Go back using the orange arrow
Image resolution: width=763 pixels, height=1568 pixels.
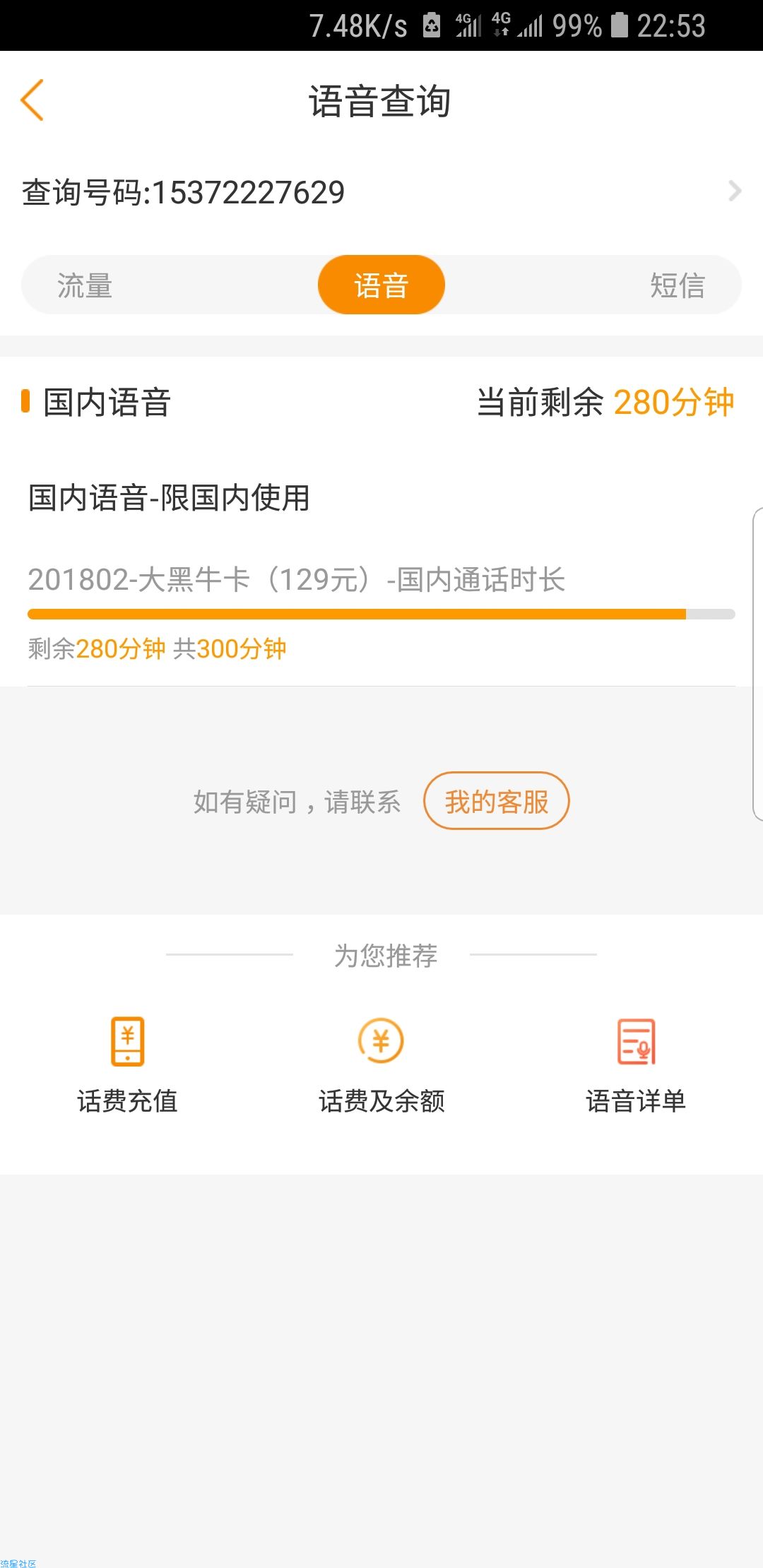point(32,100)
